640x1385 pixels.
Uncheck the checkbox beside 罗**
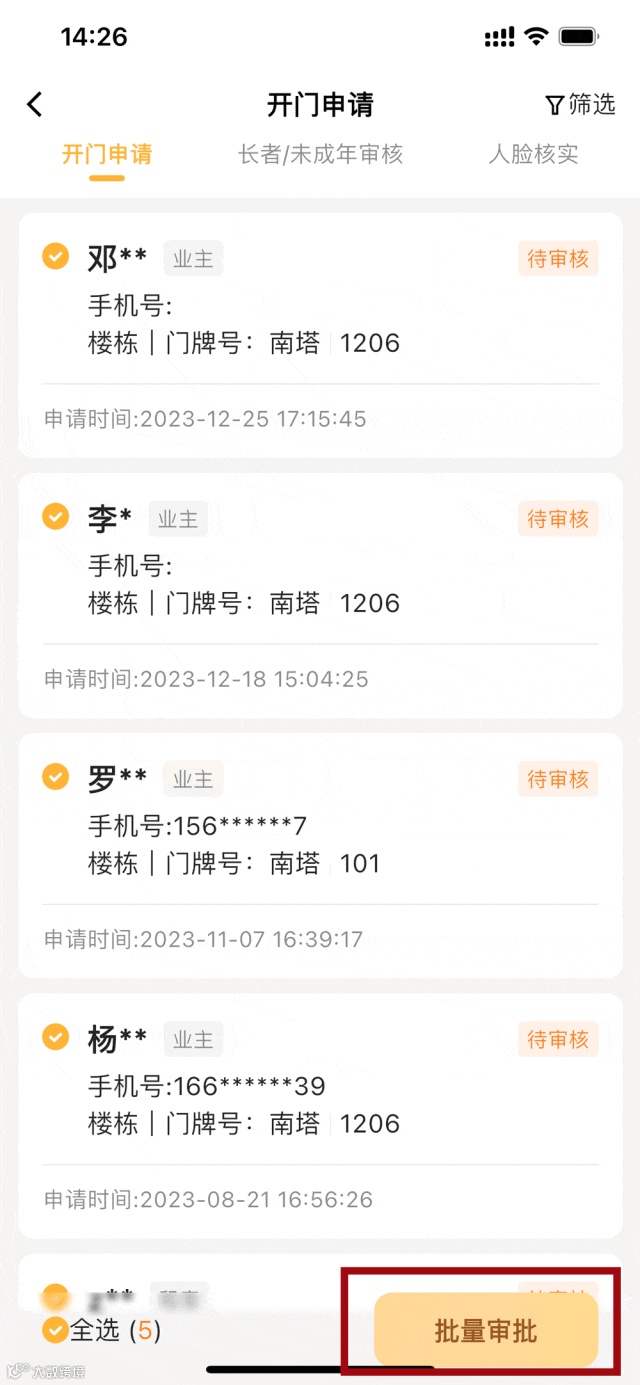(55, 777)
